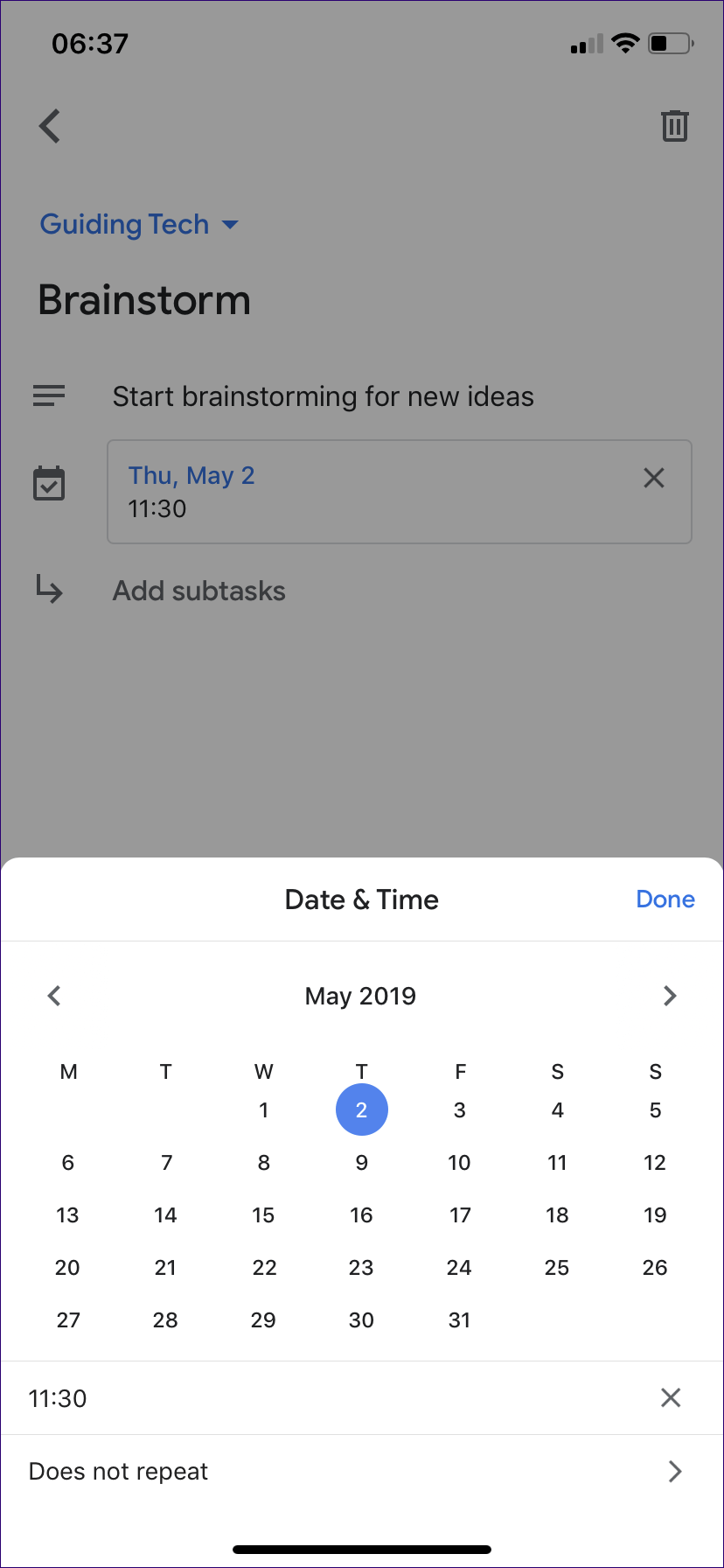Pick May 31 on the calendar
724x1568 pixels.
459,1320
